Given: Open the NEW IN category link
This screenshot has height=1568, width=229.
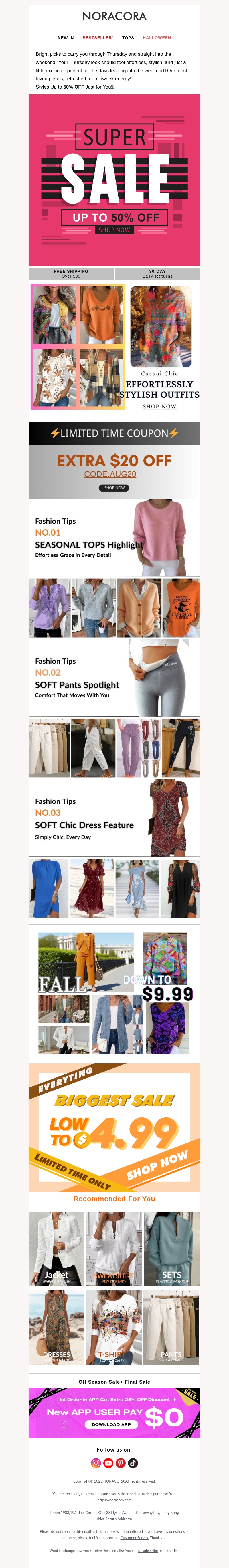Looking at the screenshot, I should point(66,38).
